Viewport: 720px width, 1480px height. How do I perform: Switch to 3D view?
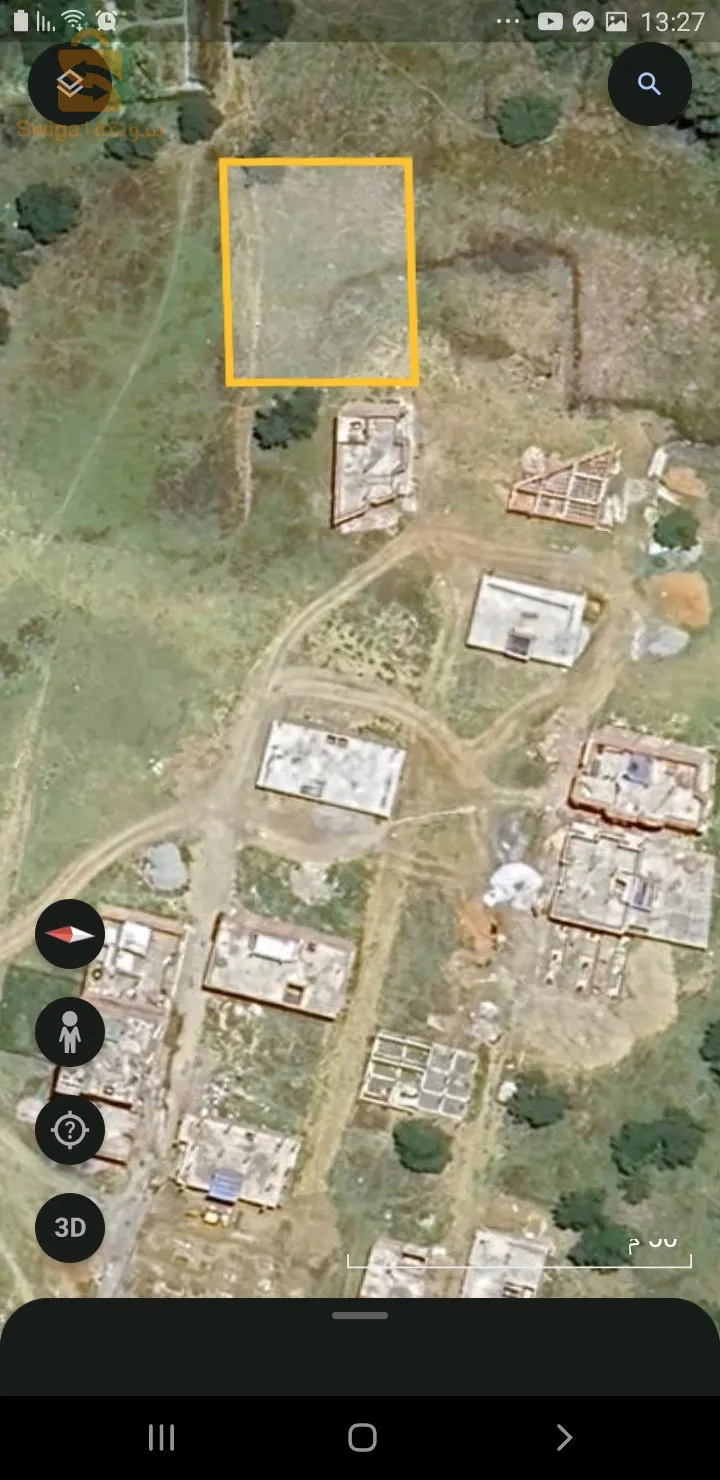click(x=70, y=1227)
